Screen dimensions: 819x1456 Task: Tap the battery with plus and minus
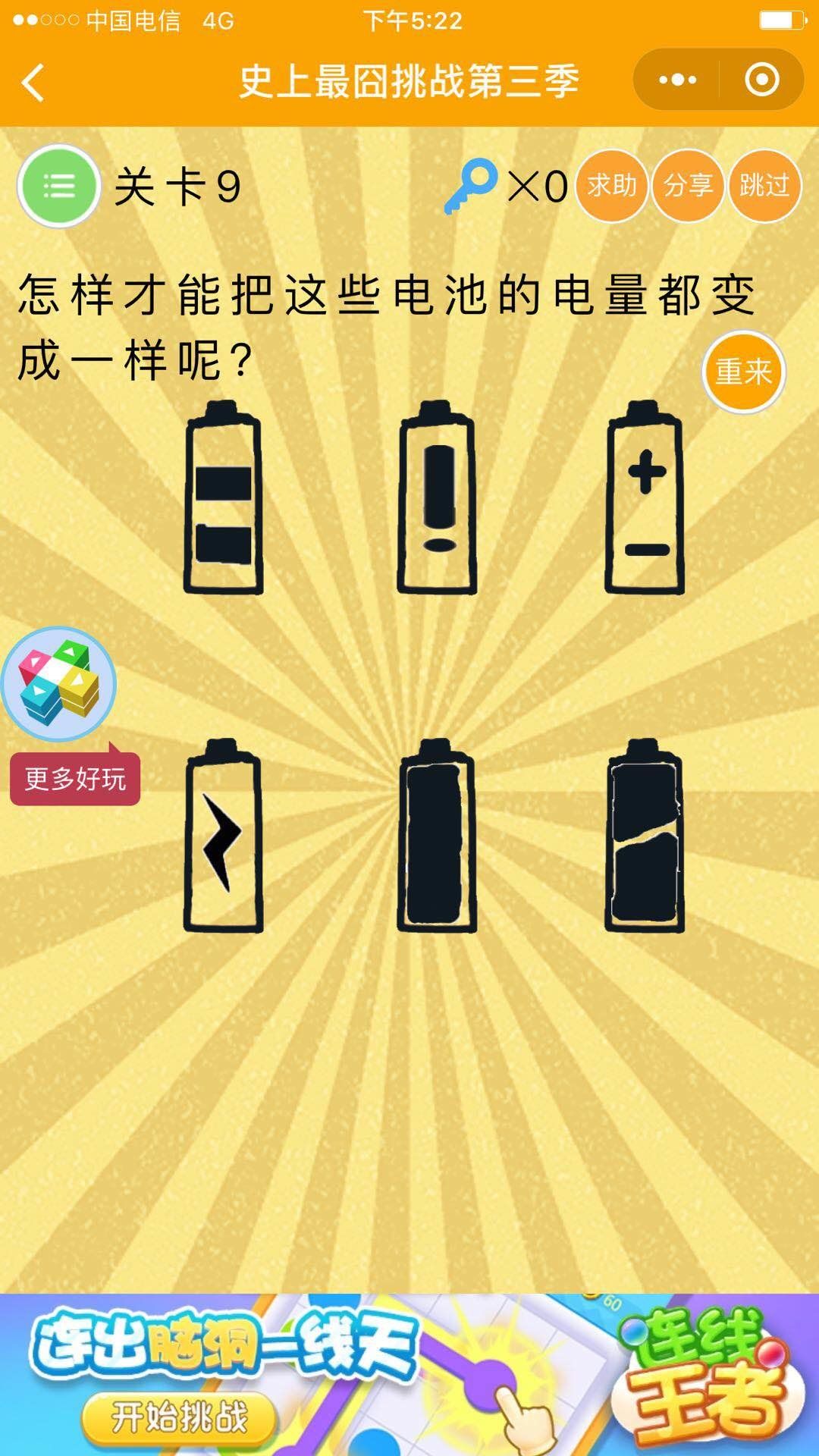tap(645, 498)
